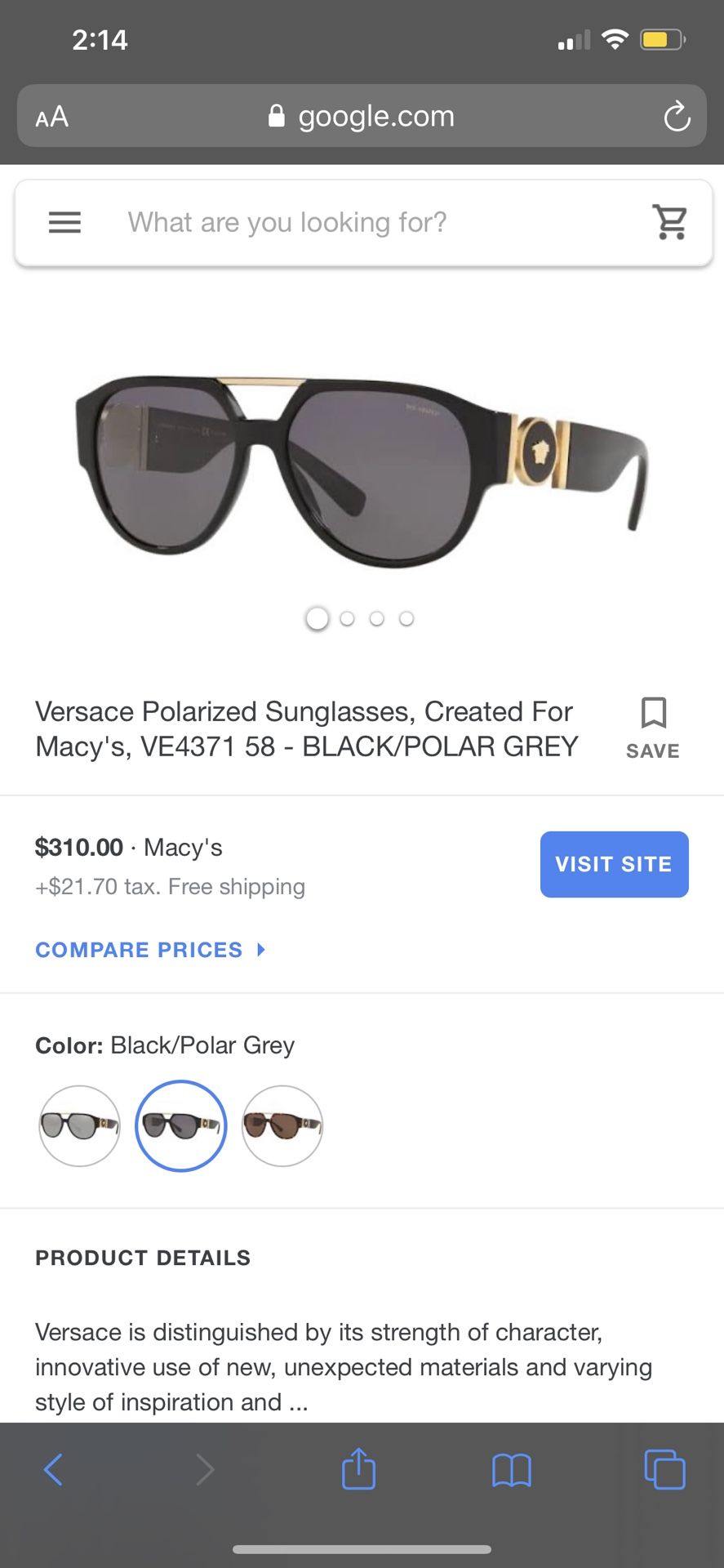724x1568 pixels.
Task: Switch to the grey lens color option
Action: [x=79, y=1125]
